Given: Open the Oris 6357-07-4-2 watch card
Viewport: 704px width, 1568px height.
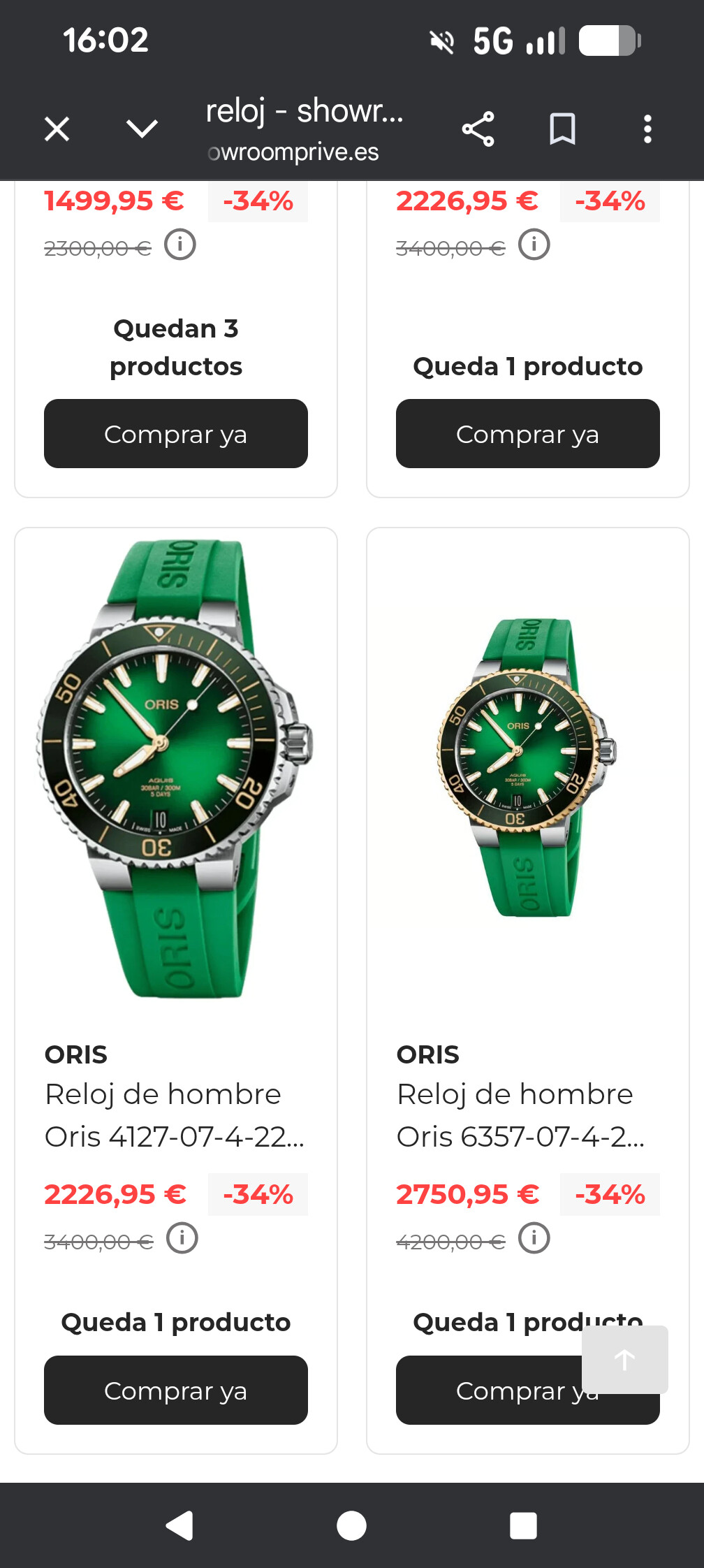Looking at the screenshot, I should click(x=527, y=769).
